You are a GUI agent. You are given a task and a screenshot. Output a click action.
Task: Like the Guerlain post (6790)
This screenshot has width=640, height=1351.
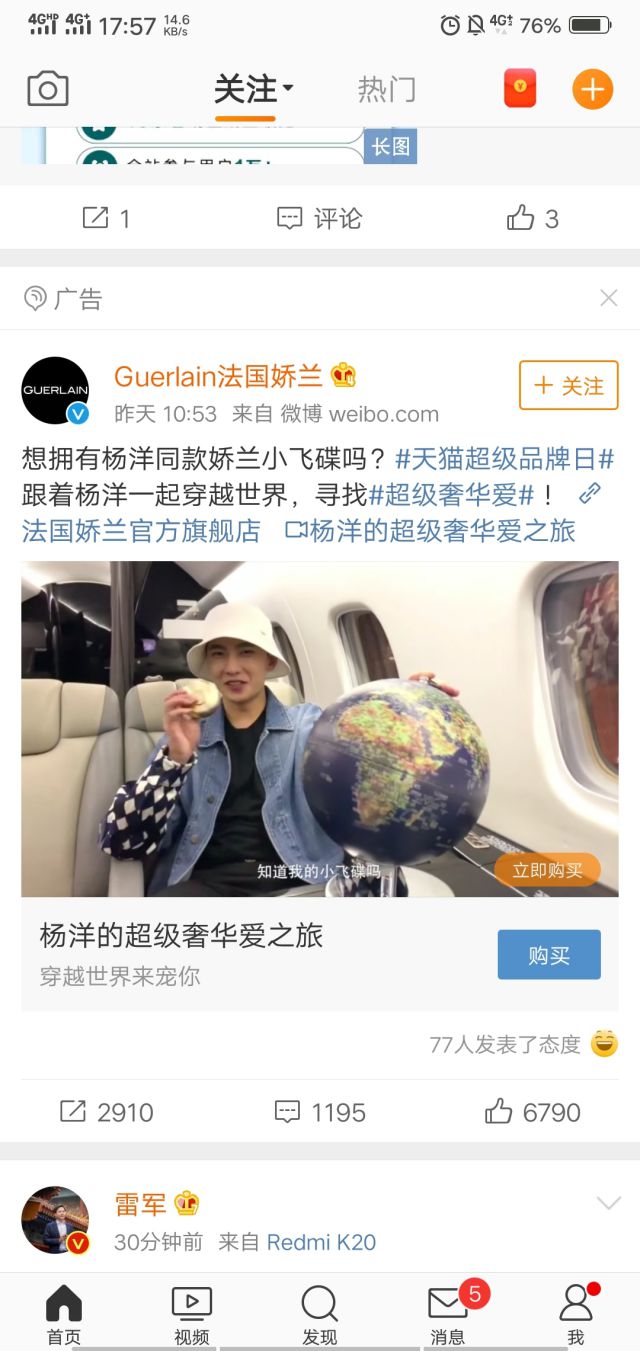click(x=532, y=1112)
